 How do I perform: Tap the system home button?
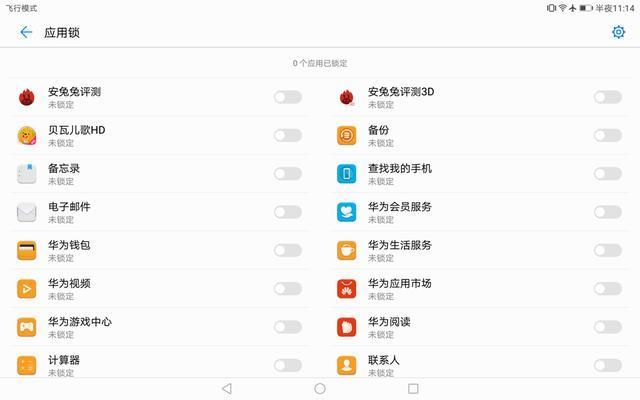coord(320,388)
